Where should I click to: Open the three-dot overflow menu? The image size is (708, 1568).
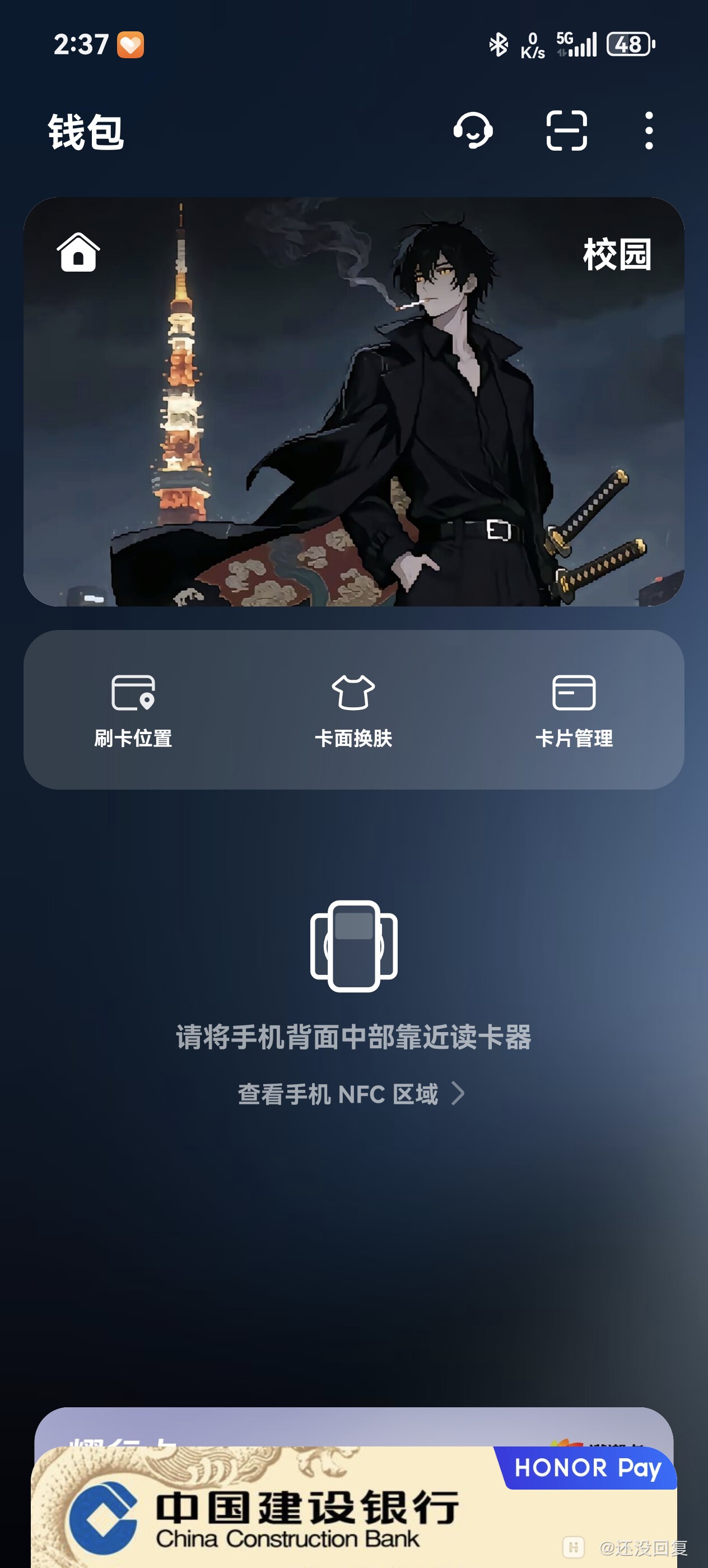click(648, 130)
